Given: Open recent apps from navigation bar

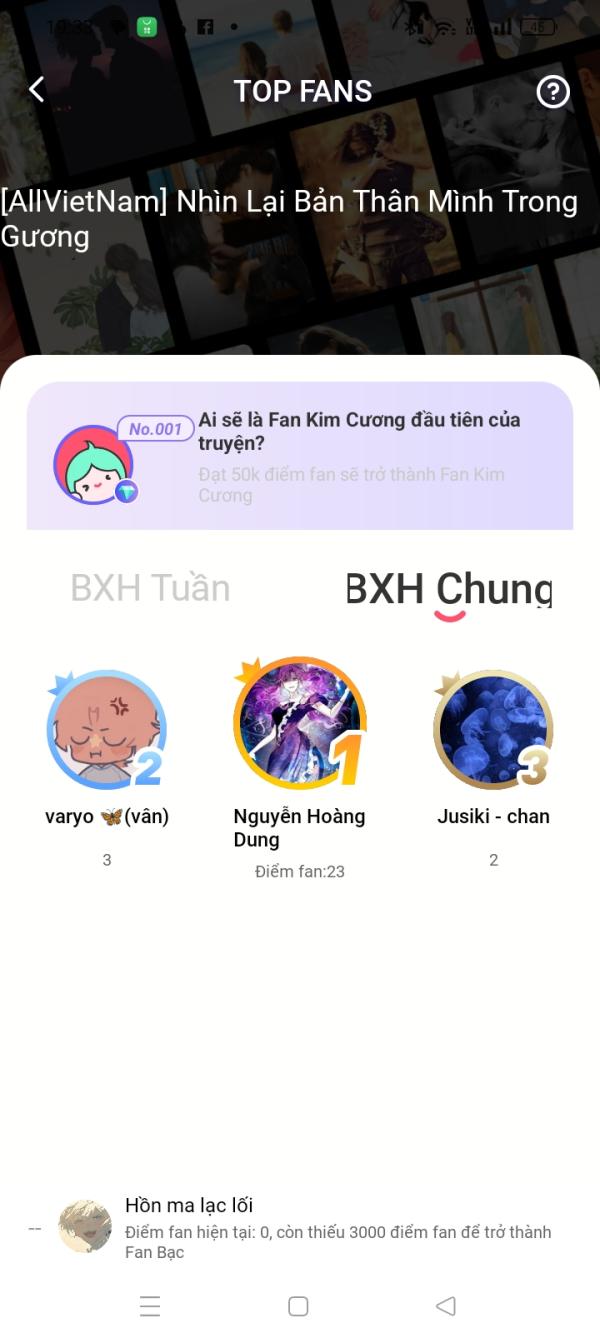Looking at the screenshot, I should coord(150,1306).
